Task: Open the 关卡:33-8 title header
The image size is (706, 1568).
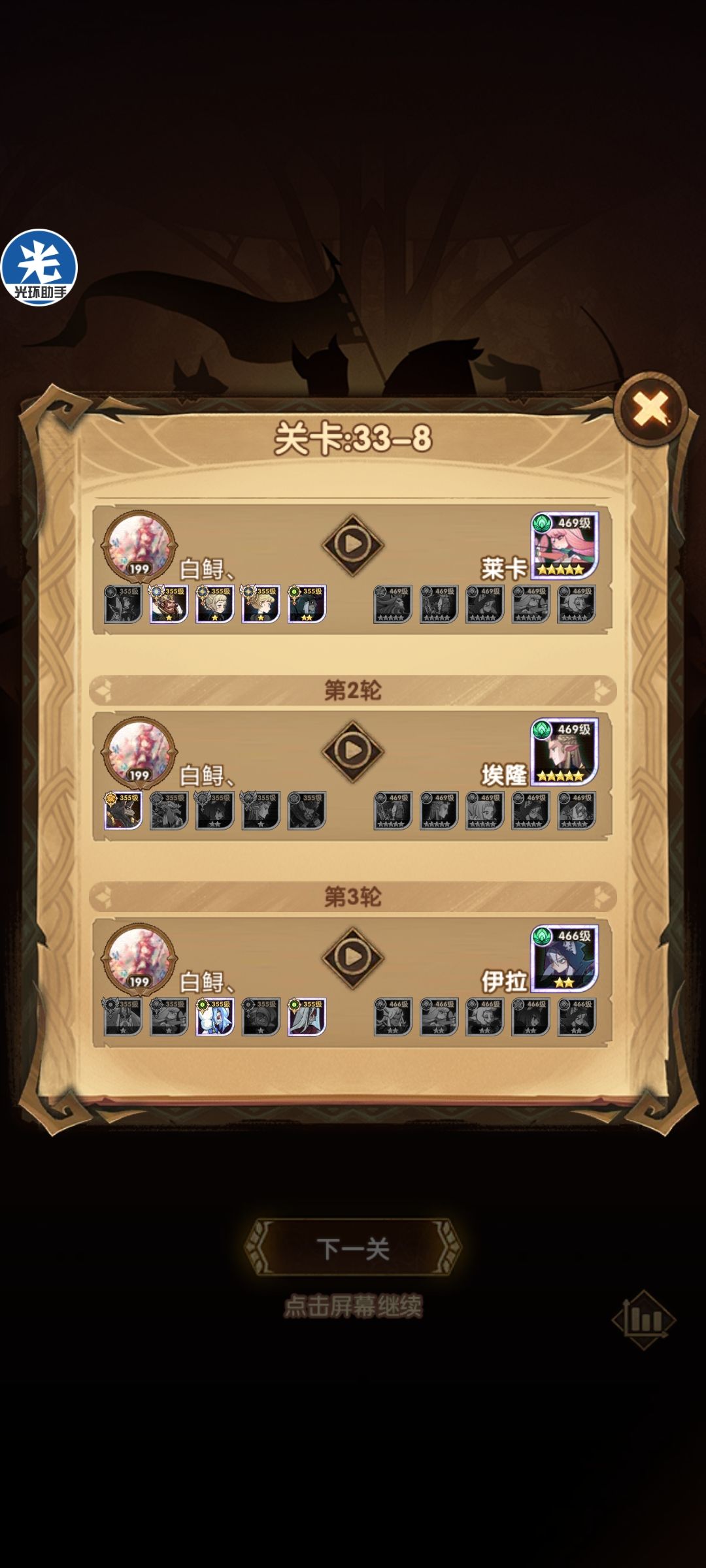Action: pyautogui.click(x=353, y=439)
